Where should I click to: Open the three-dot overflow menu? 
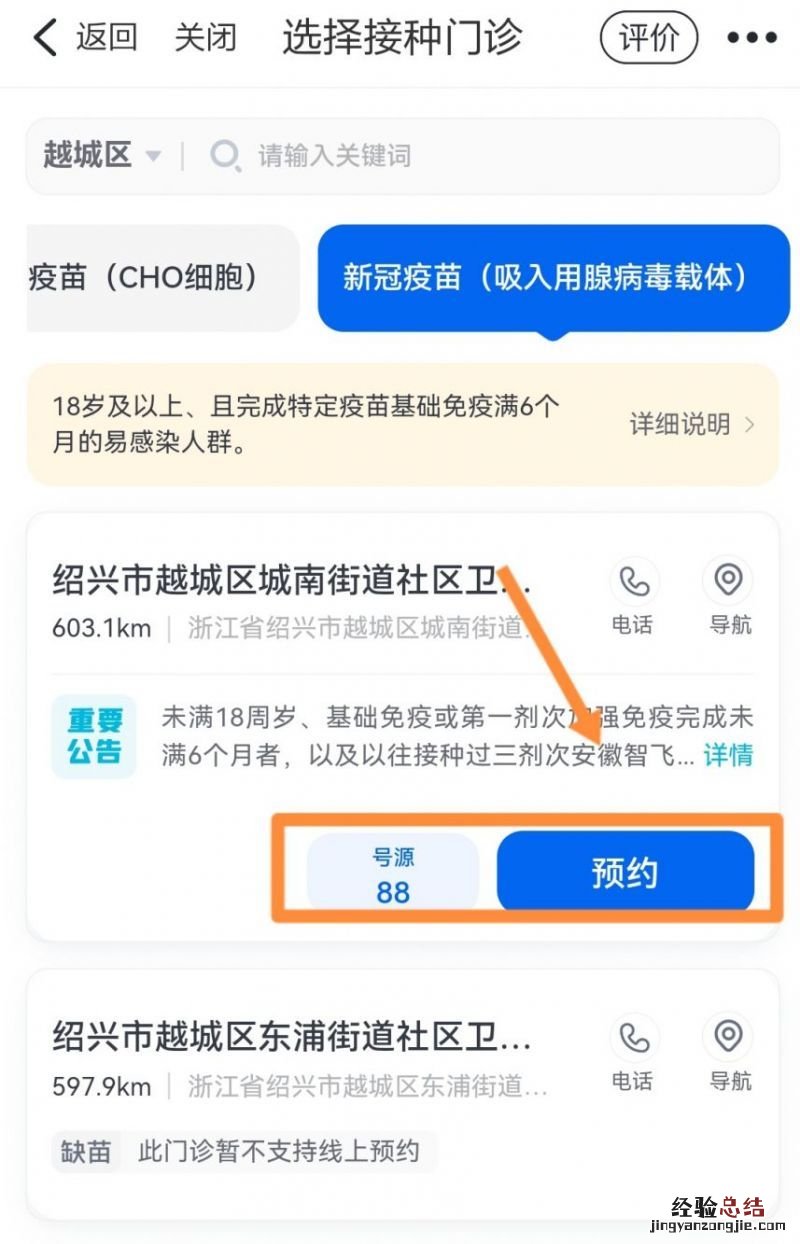pyautogui.click(x=751, y=38)
